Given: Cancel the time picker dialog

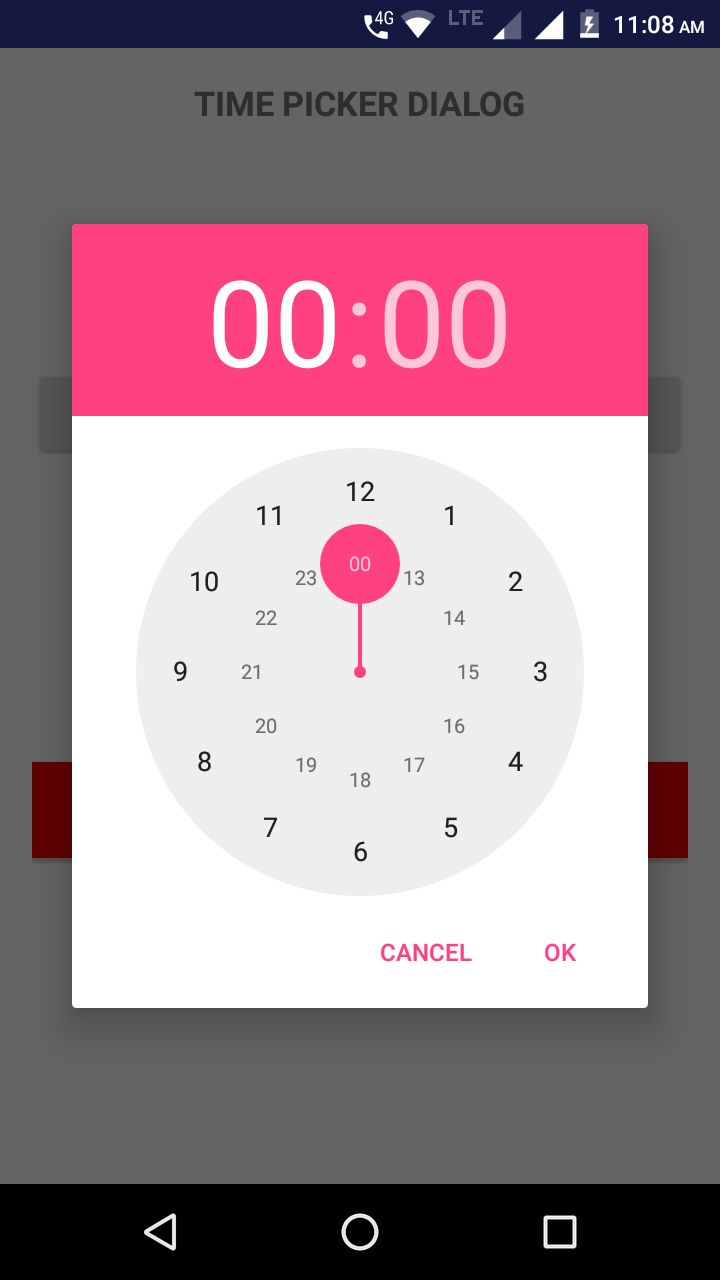Looking at the screenshot, I should tap(426, 953).
